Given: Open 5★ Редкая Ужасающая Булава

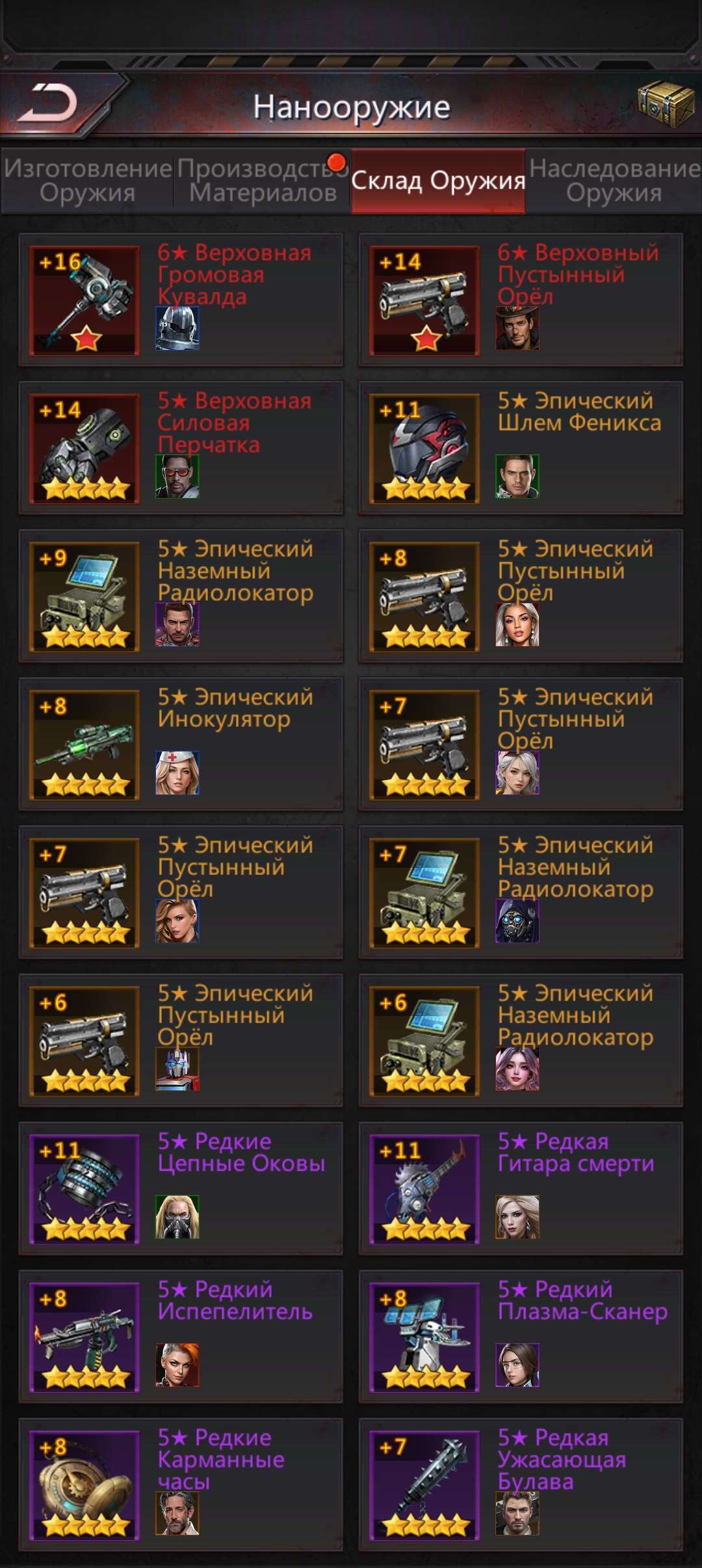Looking at the screenshot, I should point(521,1485).
